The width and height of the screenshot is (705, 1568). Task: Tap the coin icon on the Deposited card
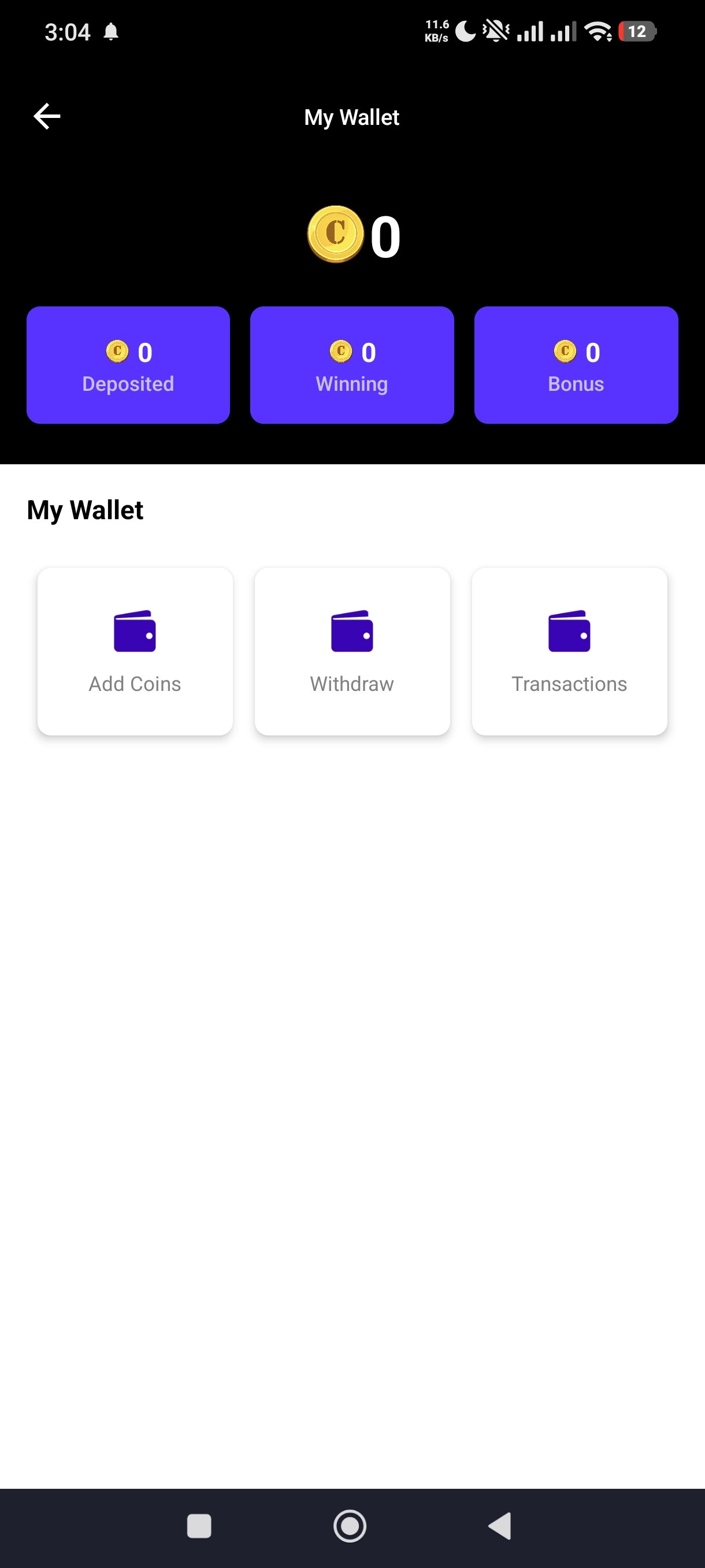coord(117,351)
